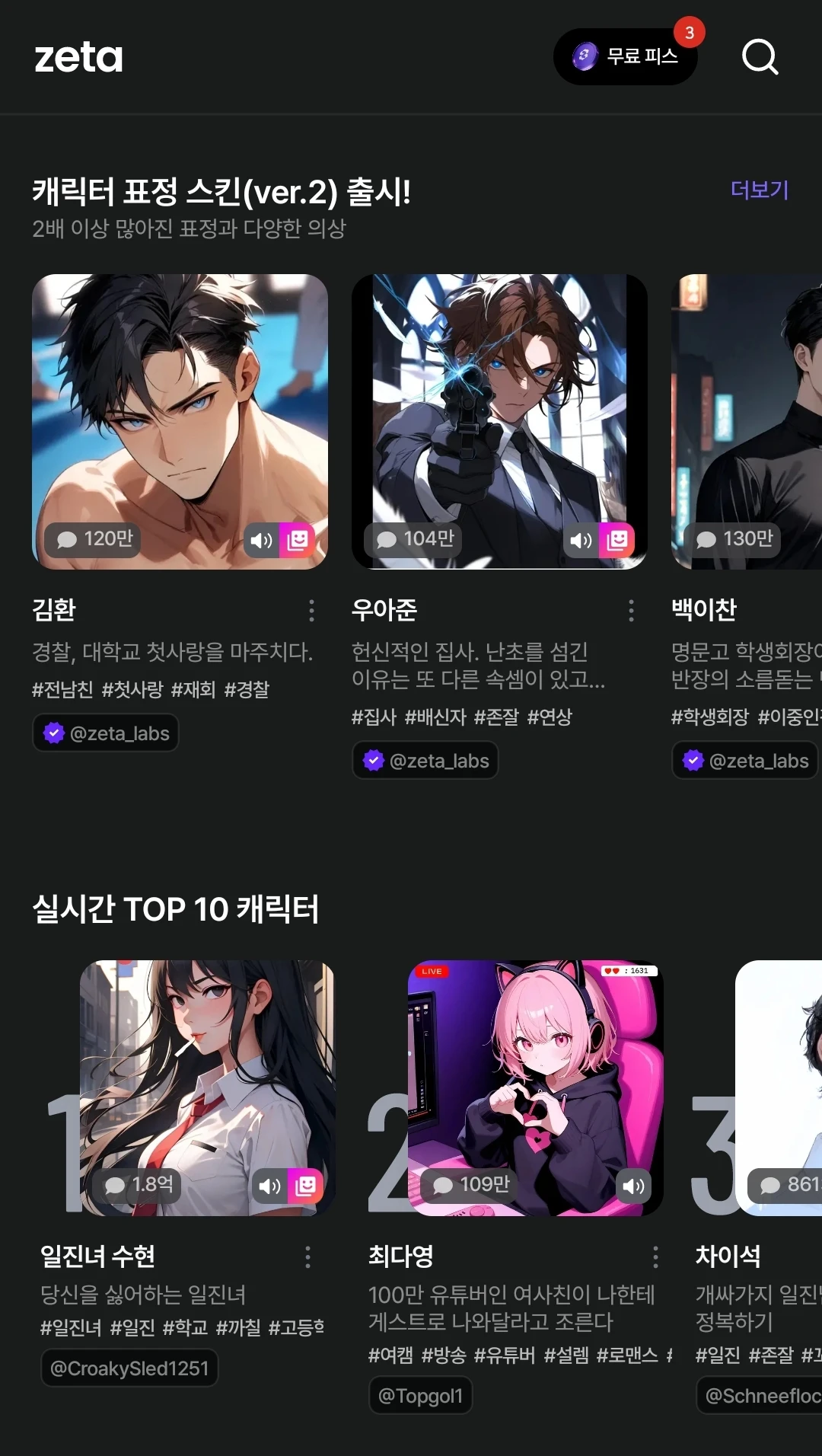Visit @zeta_labs profile under 김환

pos(106,733)
